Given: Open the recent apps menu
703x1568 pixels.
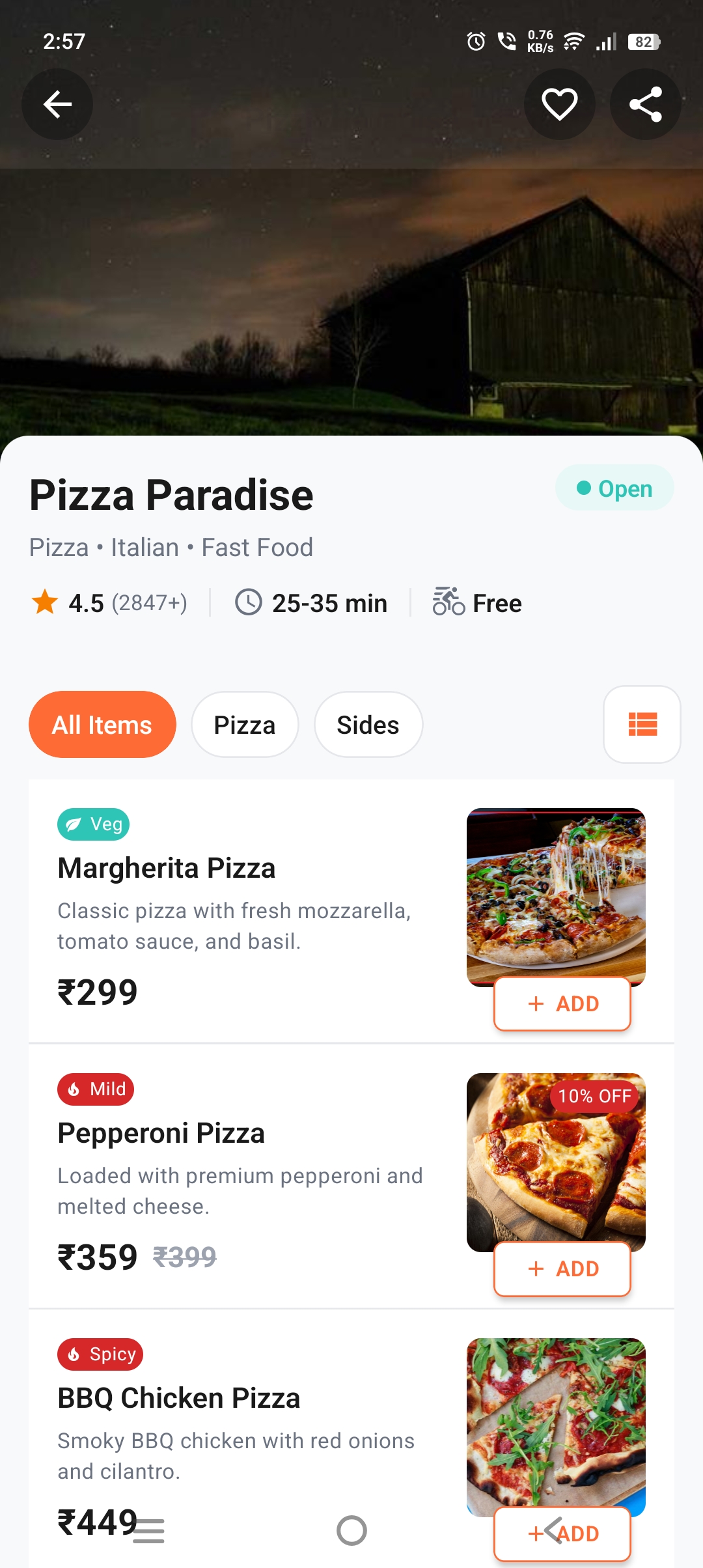Looking at the screenshot, I should 149,1530.
